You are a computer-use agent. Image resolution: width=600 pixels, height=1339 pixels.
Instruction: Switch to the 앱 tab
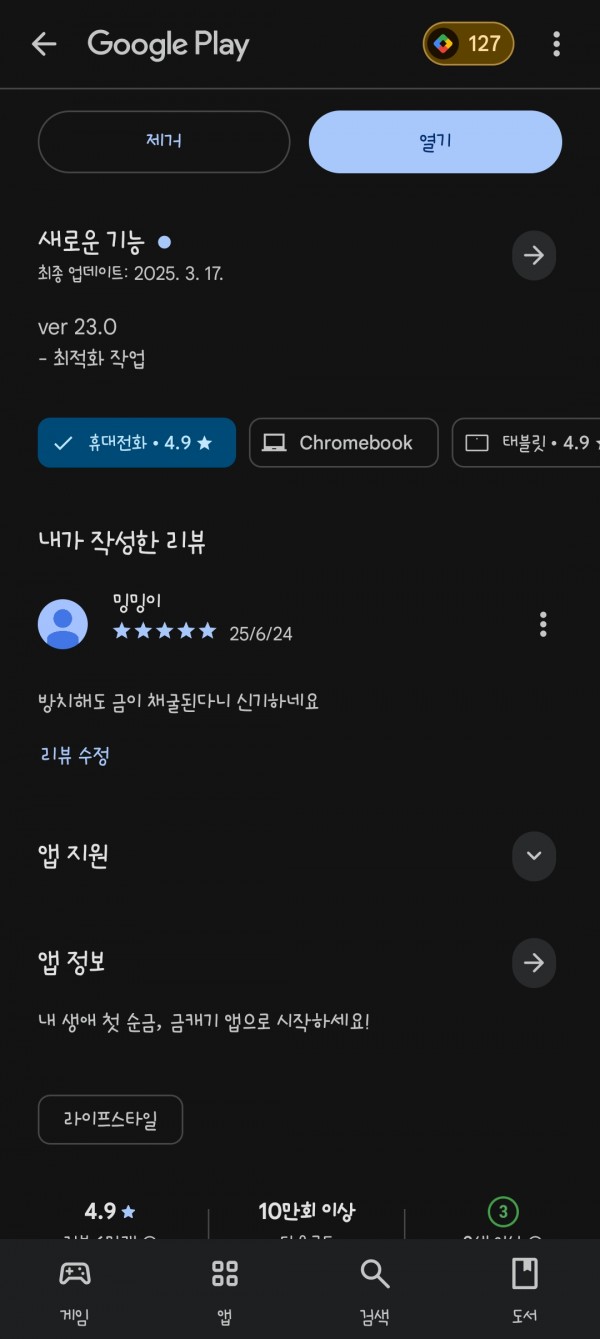point(225,1290)
